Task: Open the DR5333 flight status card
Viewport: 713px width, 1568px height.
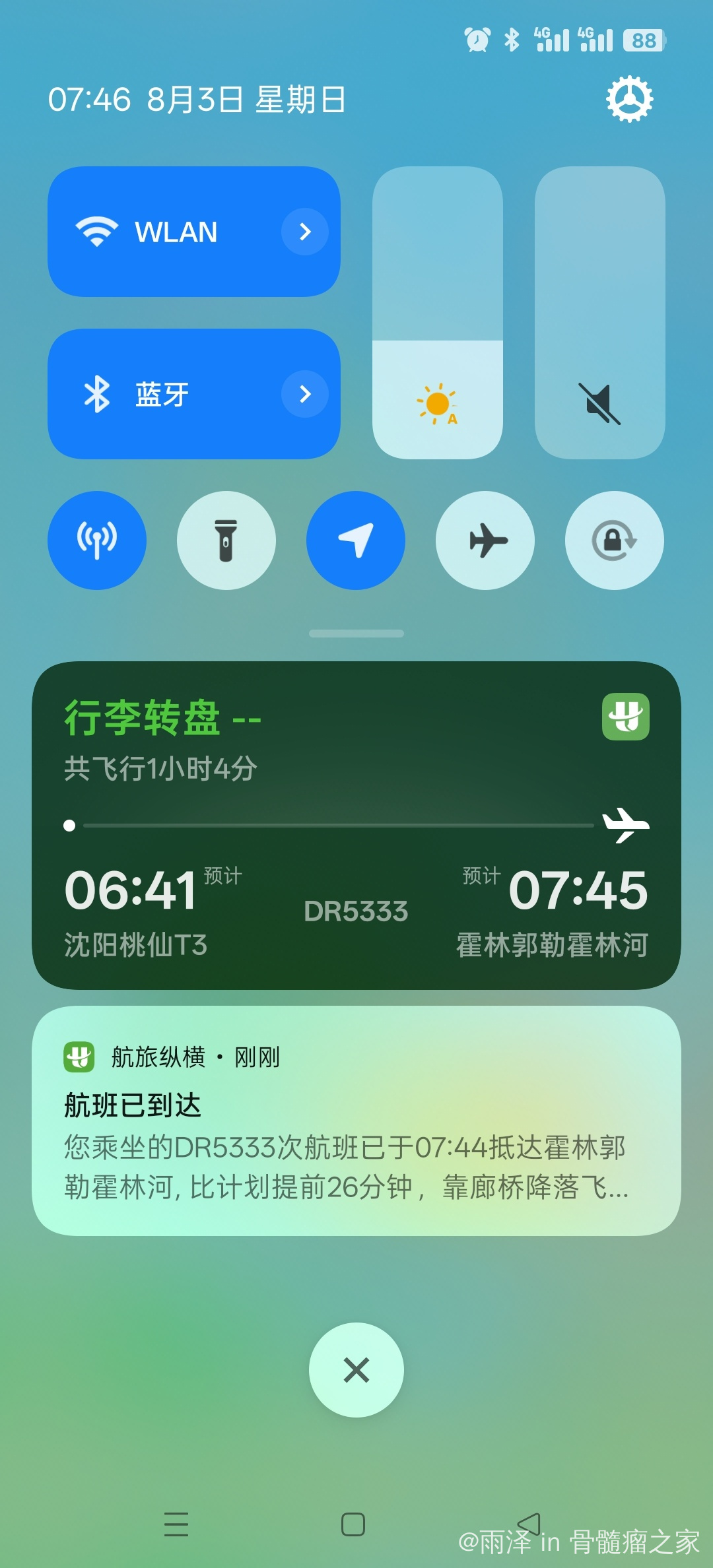Action: pos(356,825)
